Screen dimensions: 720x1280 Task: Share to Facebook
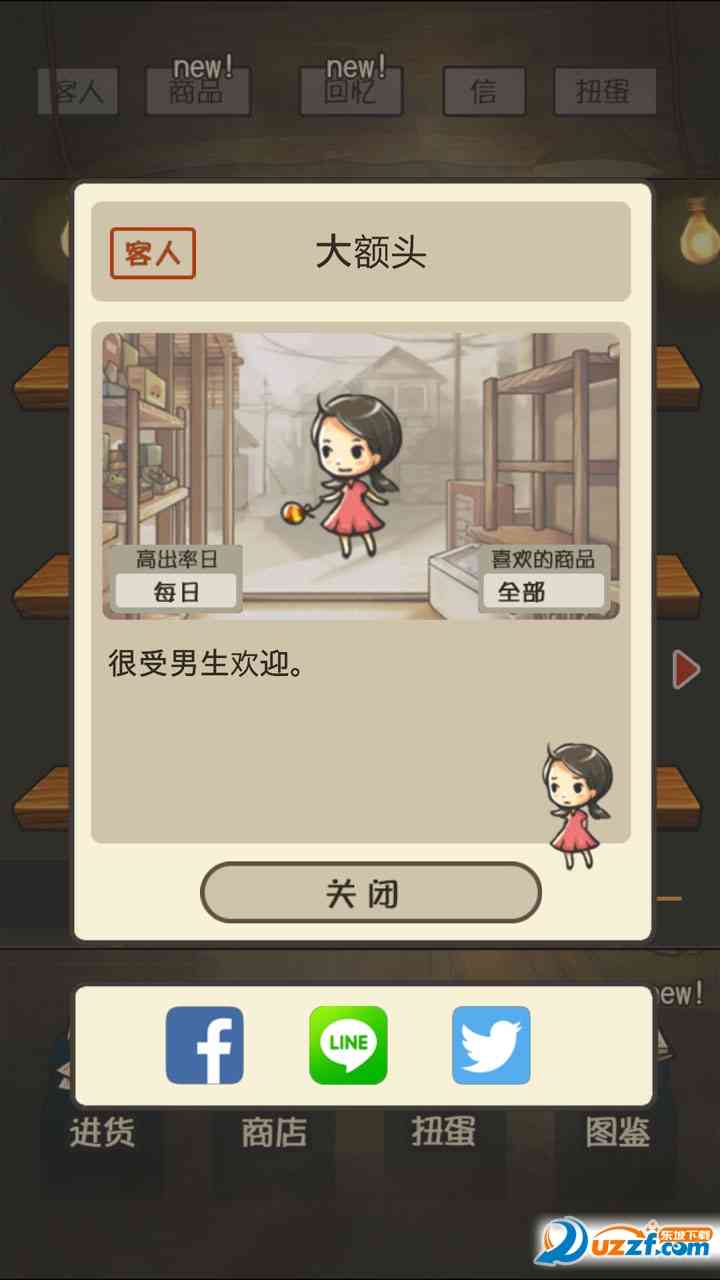[204, 1045]
